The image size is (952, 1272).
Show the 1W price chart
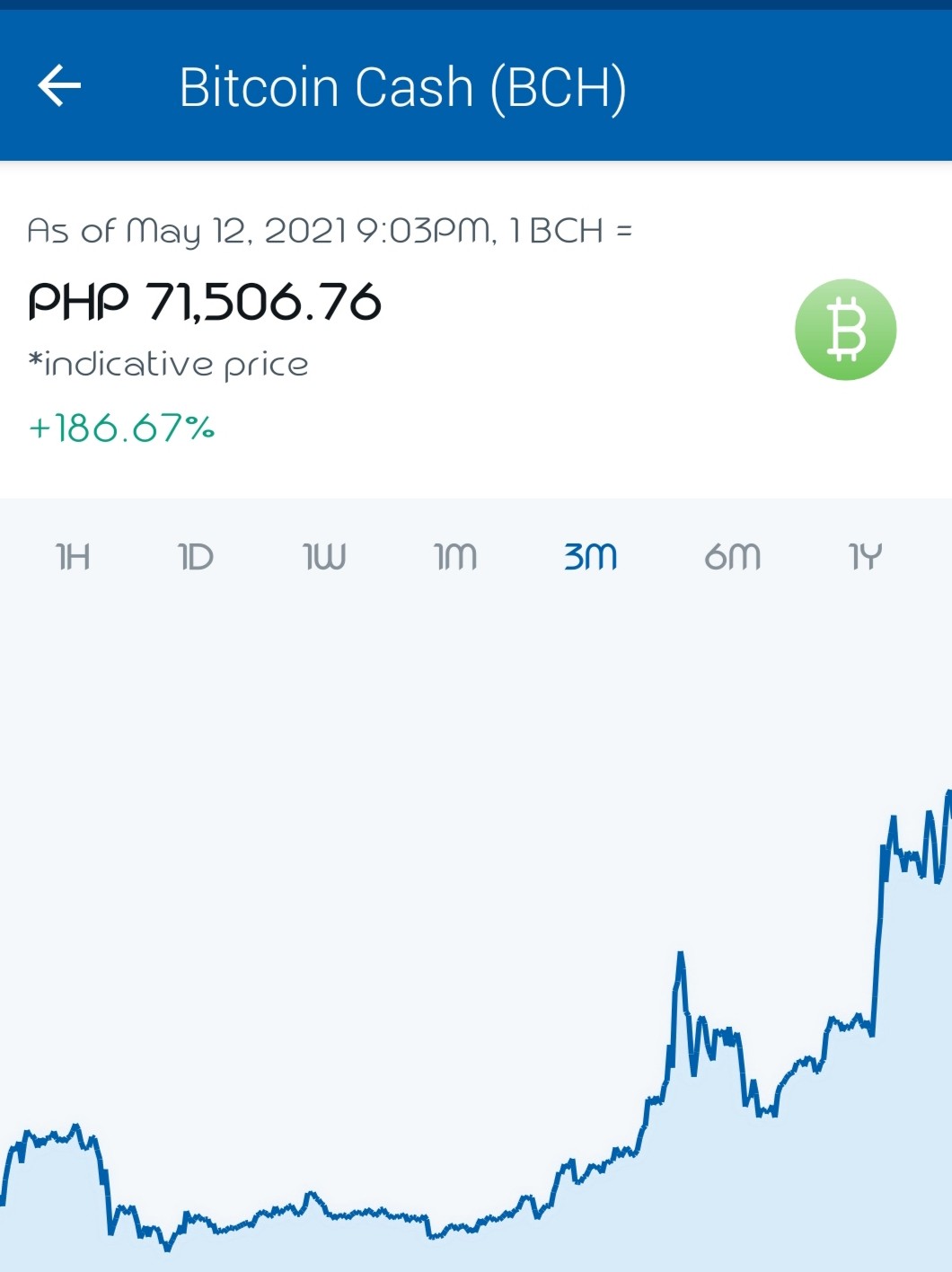tap(323, 557)
